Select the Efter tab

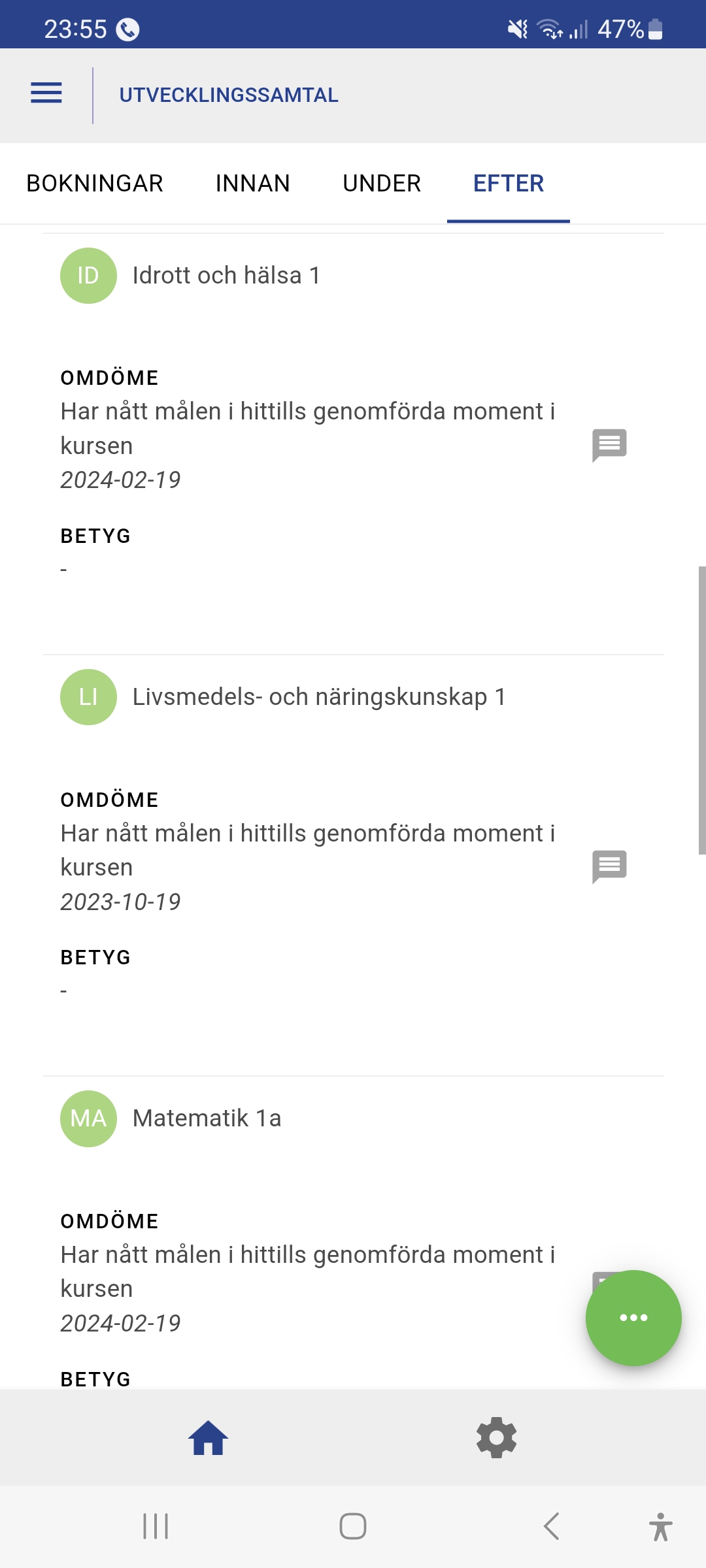point(509,184)
